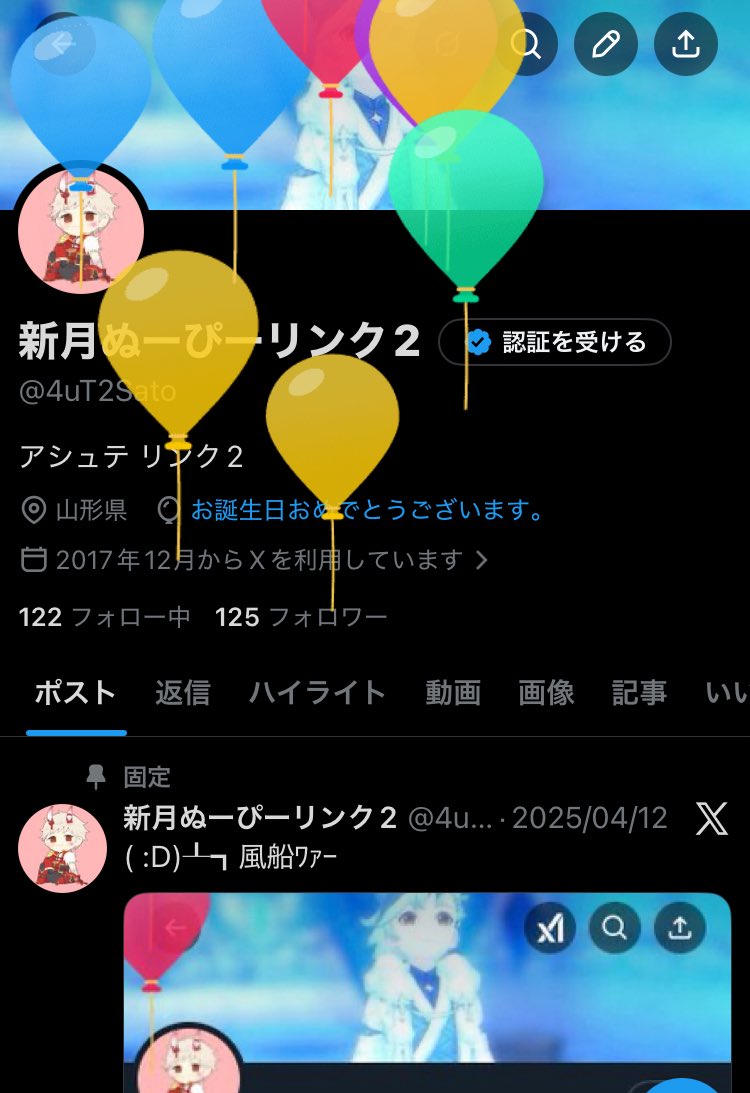Tap the 認証を受ける verification button
Viewport: 750px width, 1093px height.
(555, 342)
